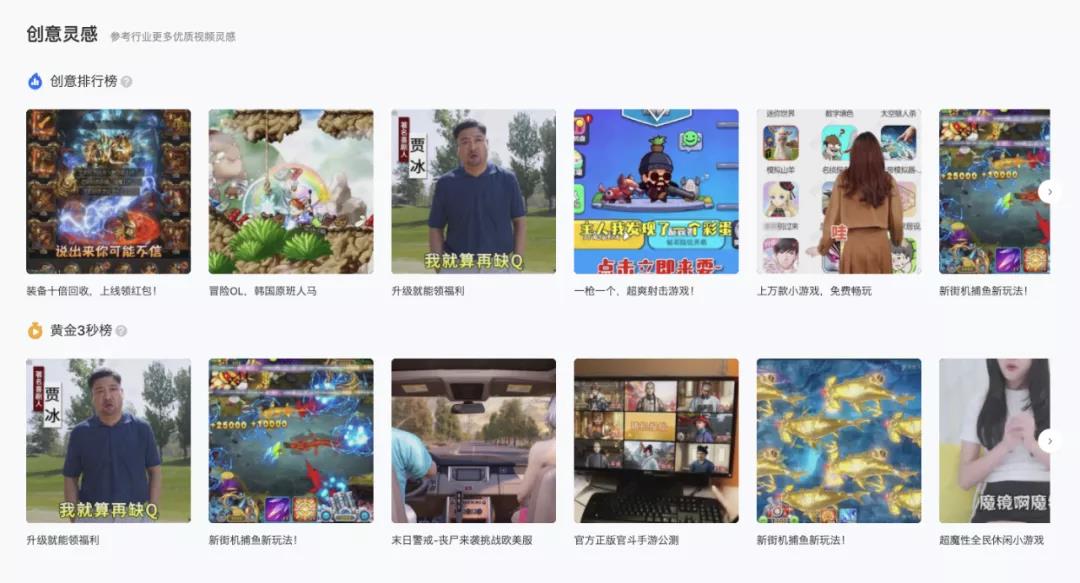Open the 一枪一个，超爽射击游戏 card
The height and width of the screenshot is (583, 1080).
[x=656, y=191]
